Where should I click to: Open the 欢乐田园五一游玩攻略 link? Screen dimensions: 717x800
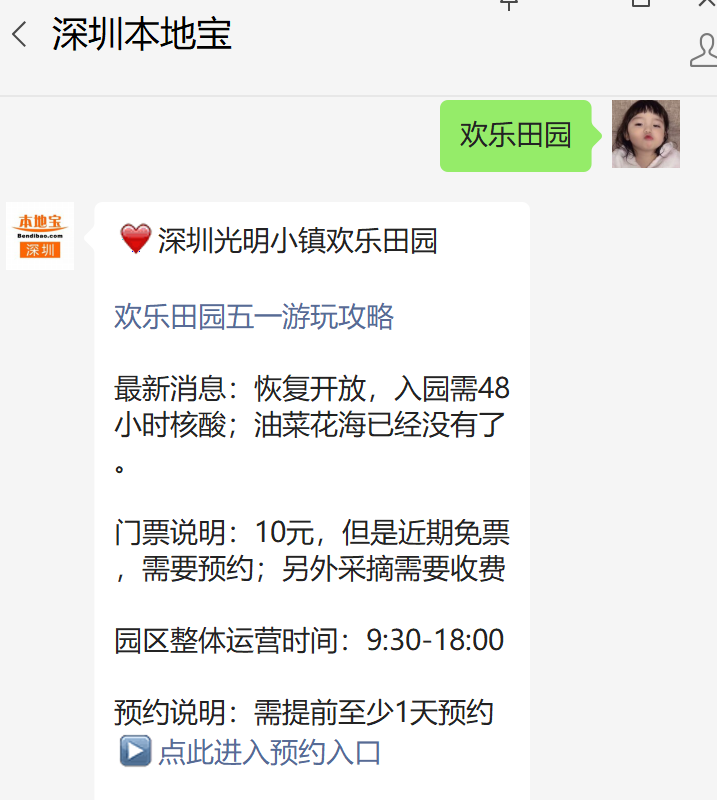click(254, 317)
